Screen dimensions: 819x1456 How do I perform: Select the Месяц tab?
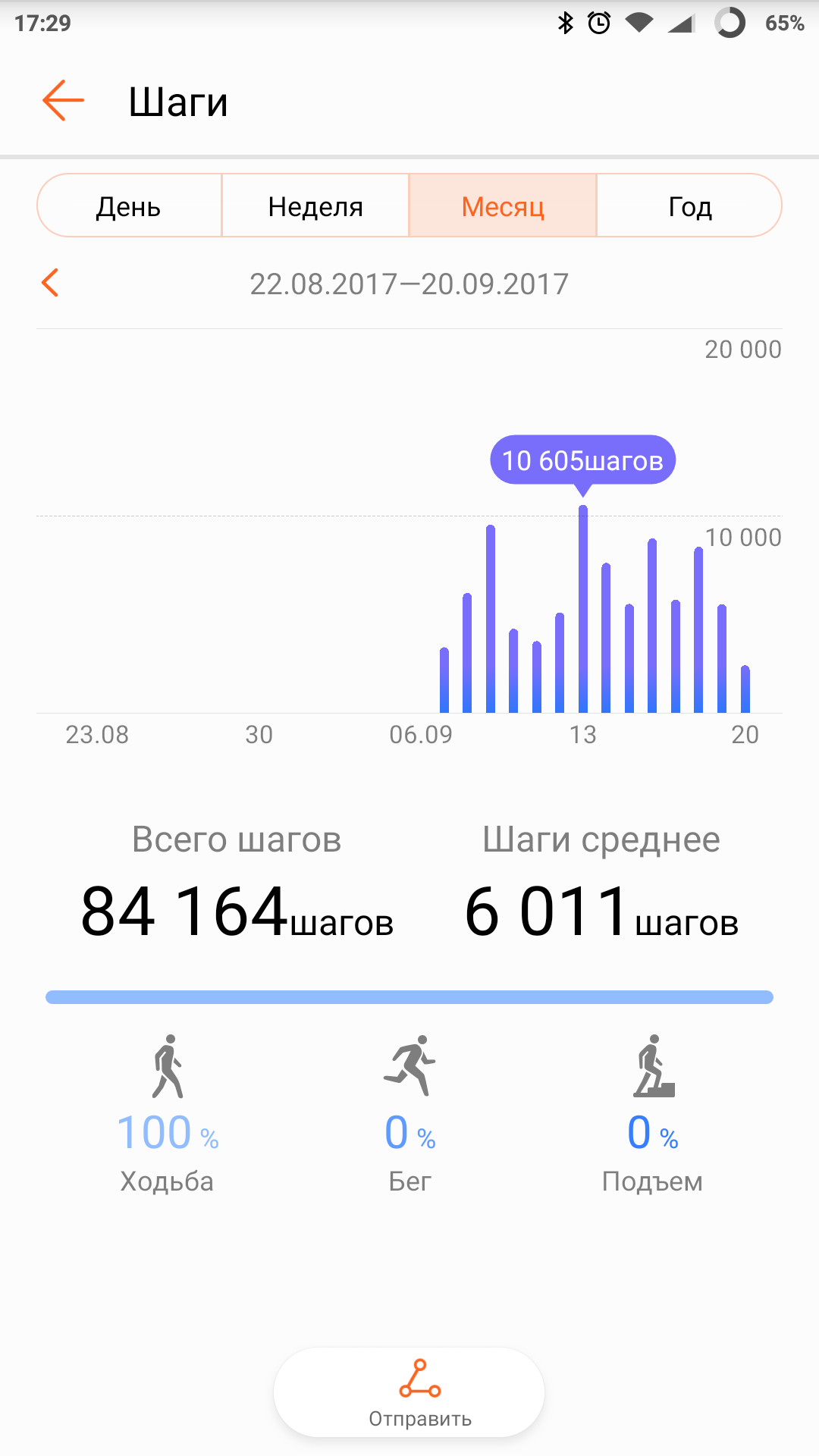tap(503, 206)
